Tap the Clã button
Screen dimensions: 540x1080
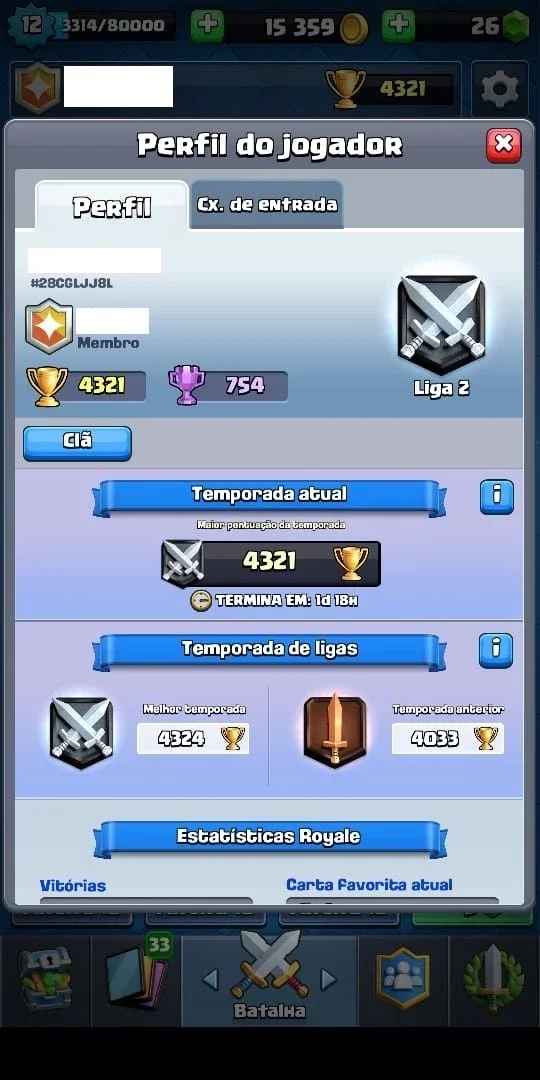pyautogui.click(x=77, y=443)
